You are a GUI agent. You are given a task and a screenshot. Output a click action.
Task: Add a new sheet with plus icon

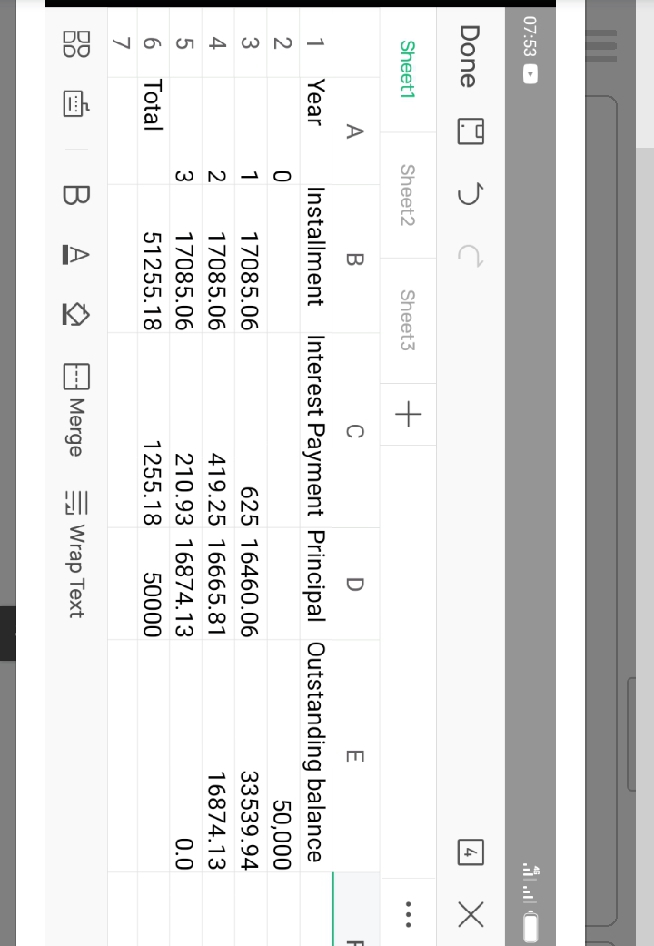pos(408,414)
